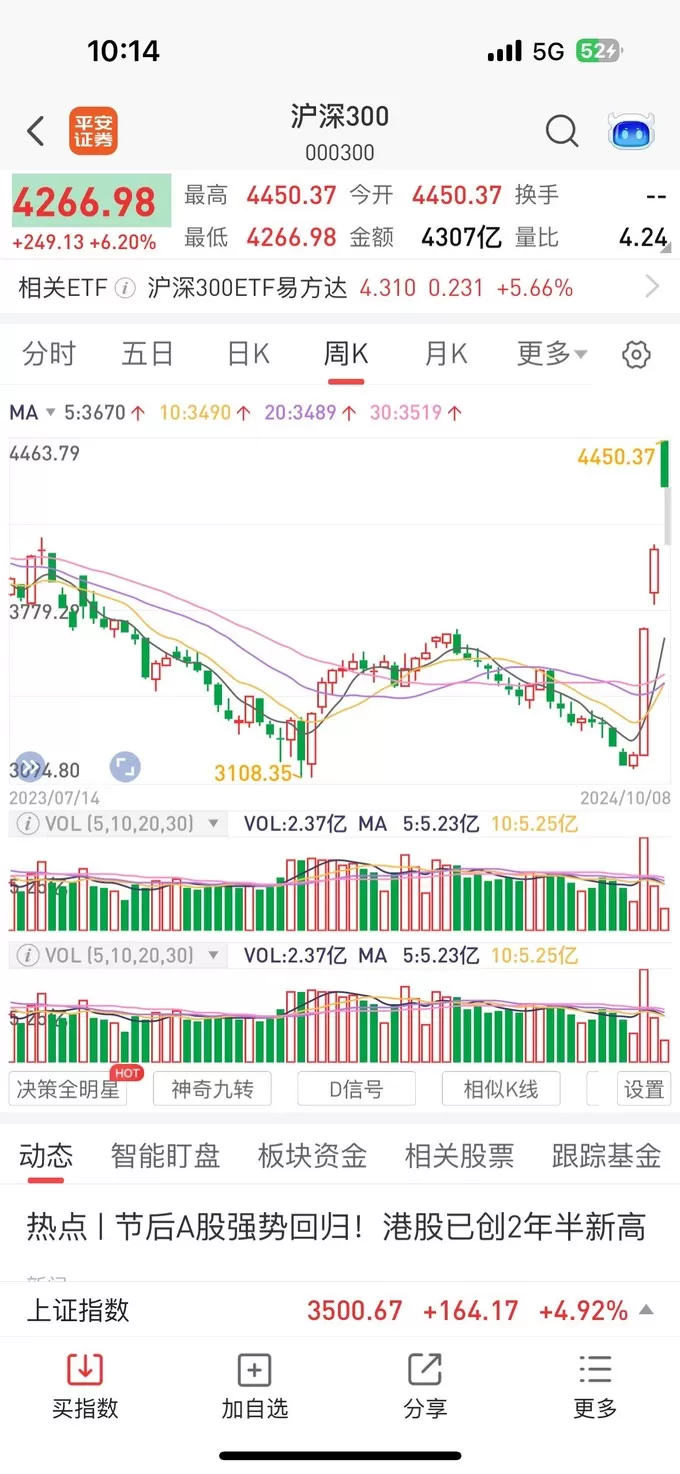The height and width of the screenshot is (1474, 680).
Task: Tap 买指数 in the bottom bar
Action: coord(85,1386)
